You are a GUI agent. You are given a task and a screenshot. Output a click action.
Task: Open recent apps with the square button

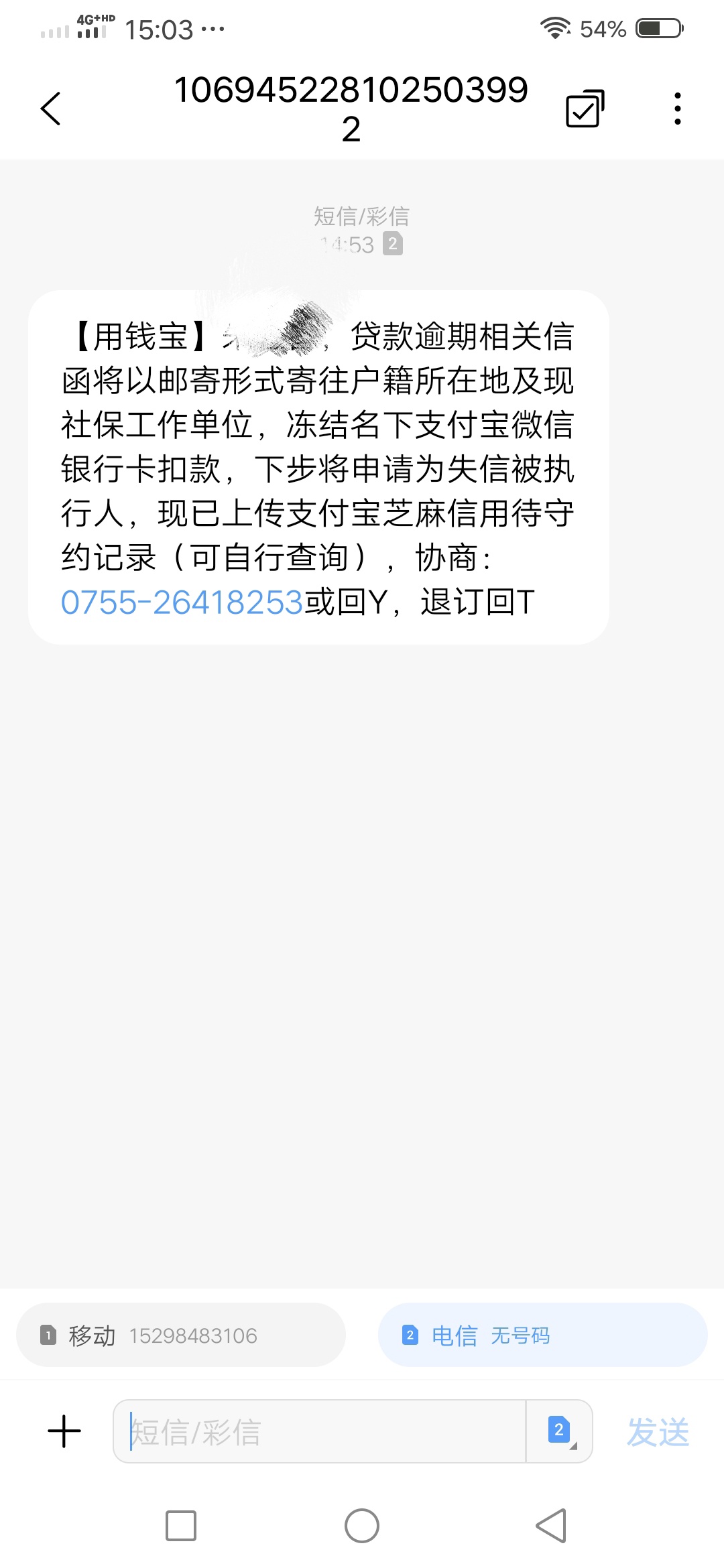coord(181,1526)
